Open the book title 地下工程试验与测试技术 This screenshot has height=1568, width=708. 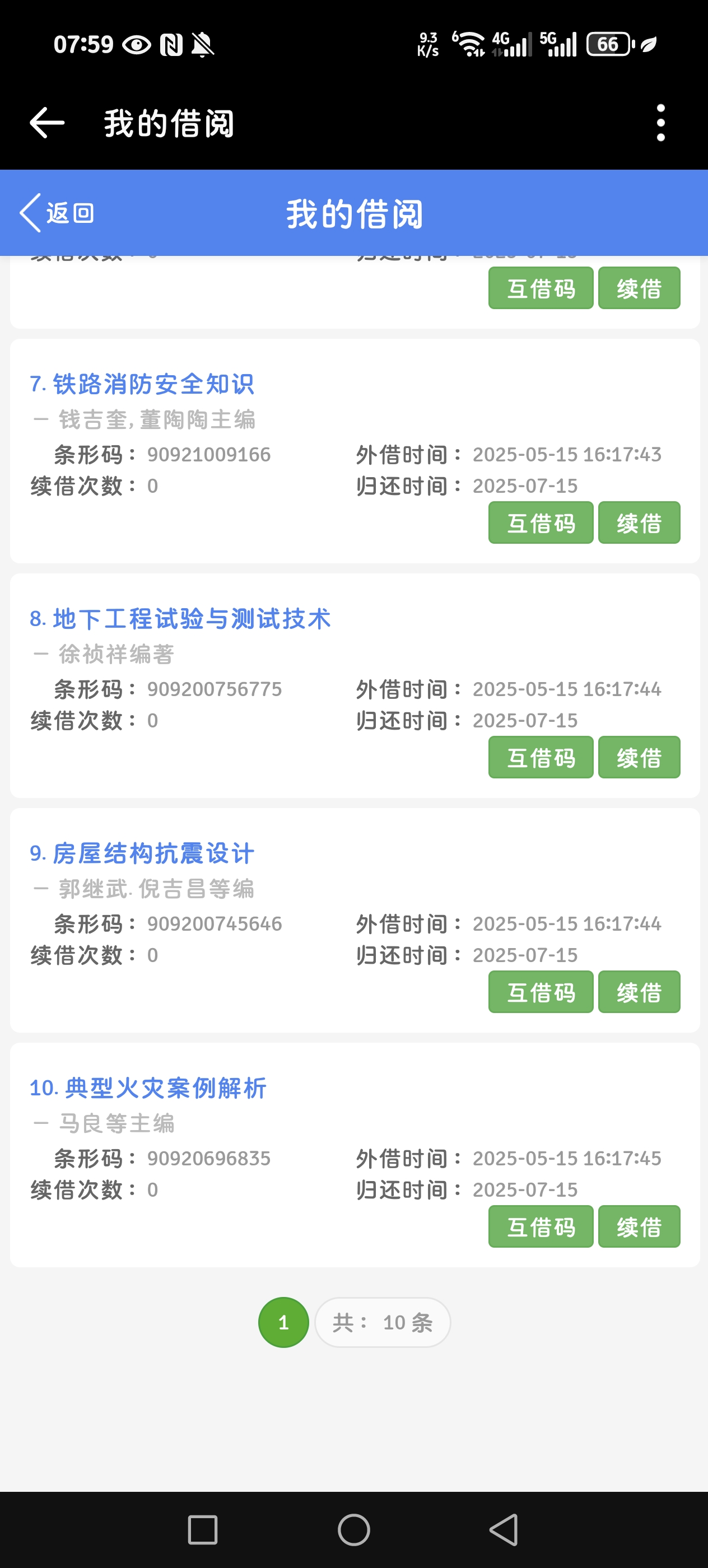click(190, 619)
